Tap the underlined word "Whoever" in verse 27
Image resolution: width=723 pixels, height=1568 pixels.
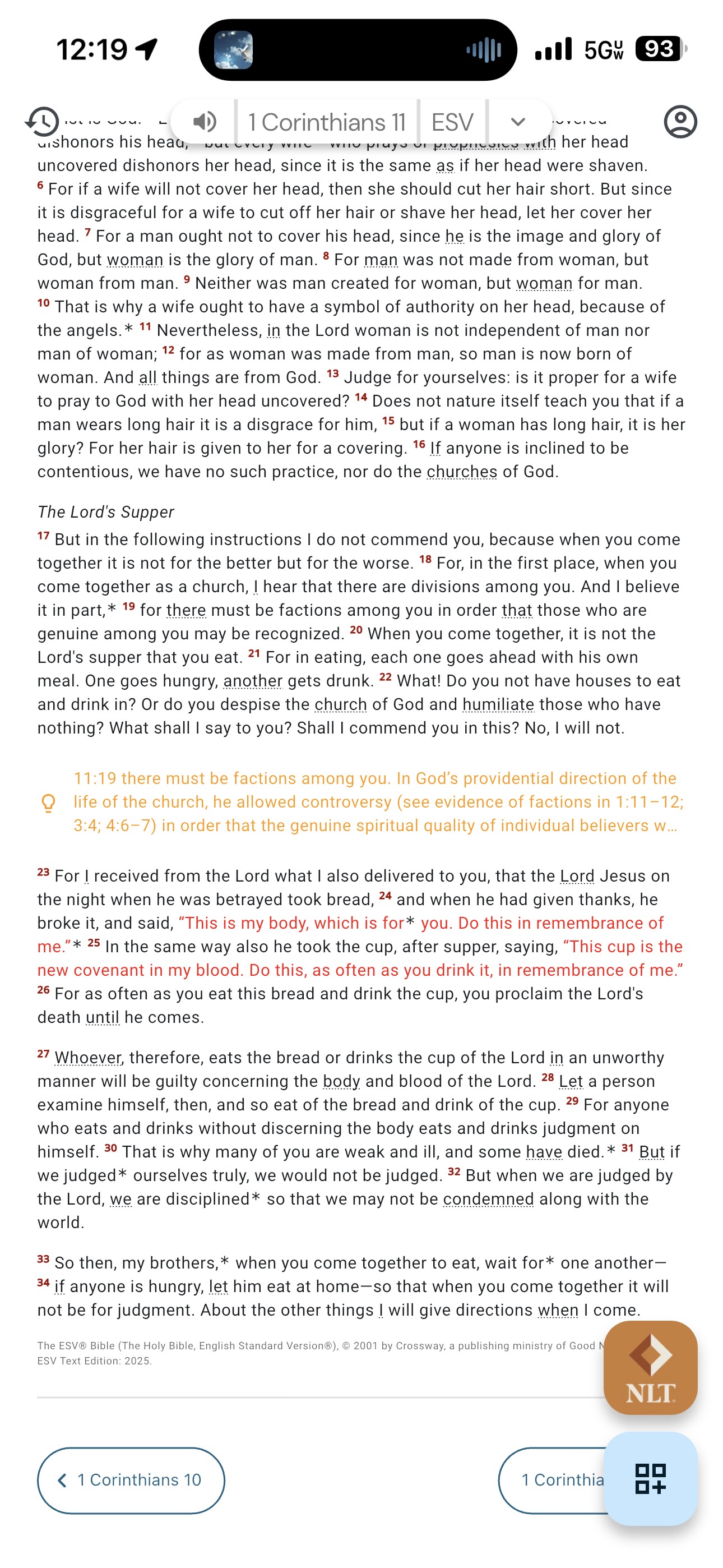pos(87,1058)
